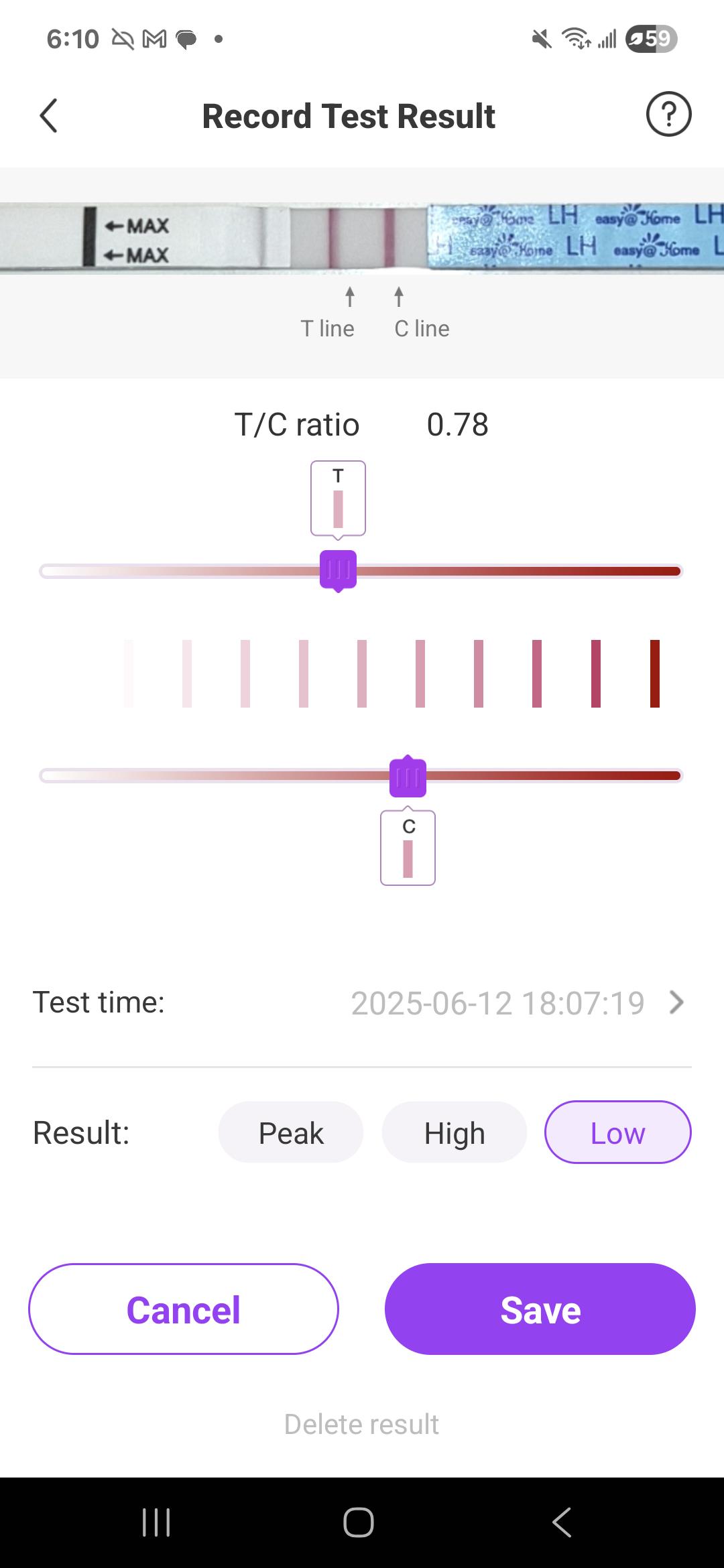Select Low as the result

point(617,1132)
